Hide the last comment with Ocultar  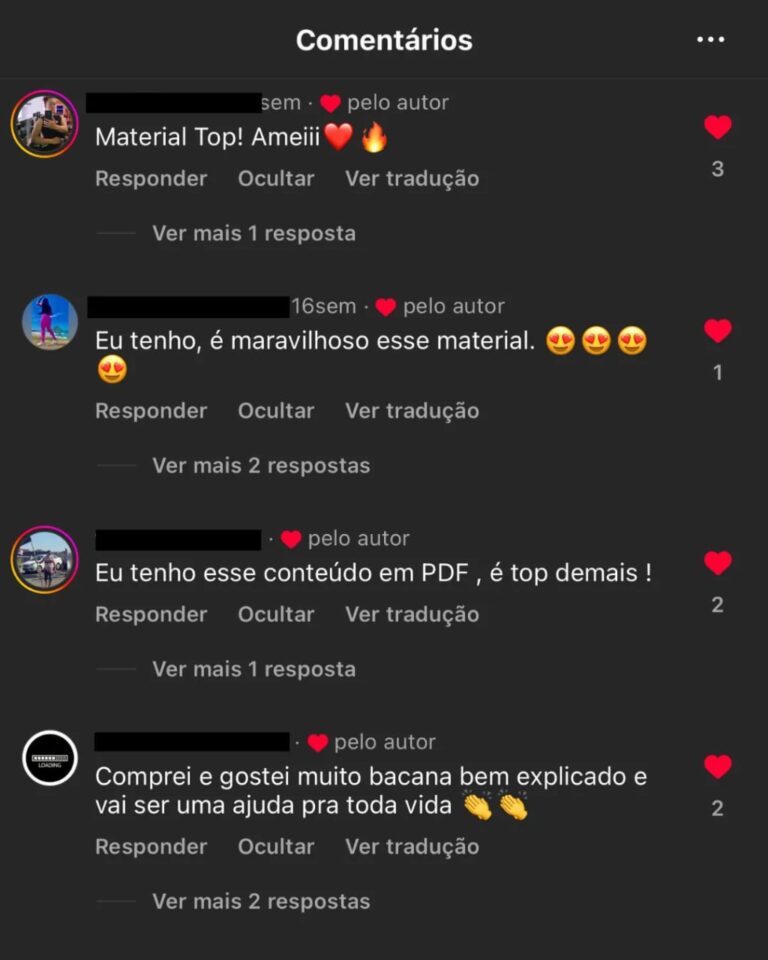(x=275, y=846)
